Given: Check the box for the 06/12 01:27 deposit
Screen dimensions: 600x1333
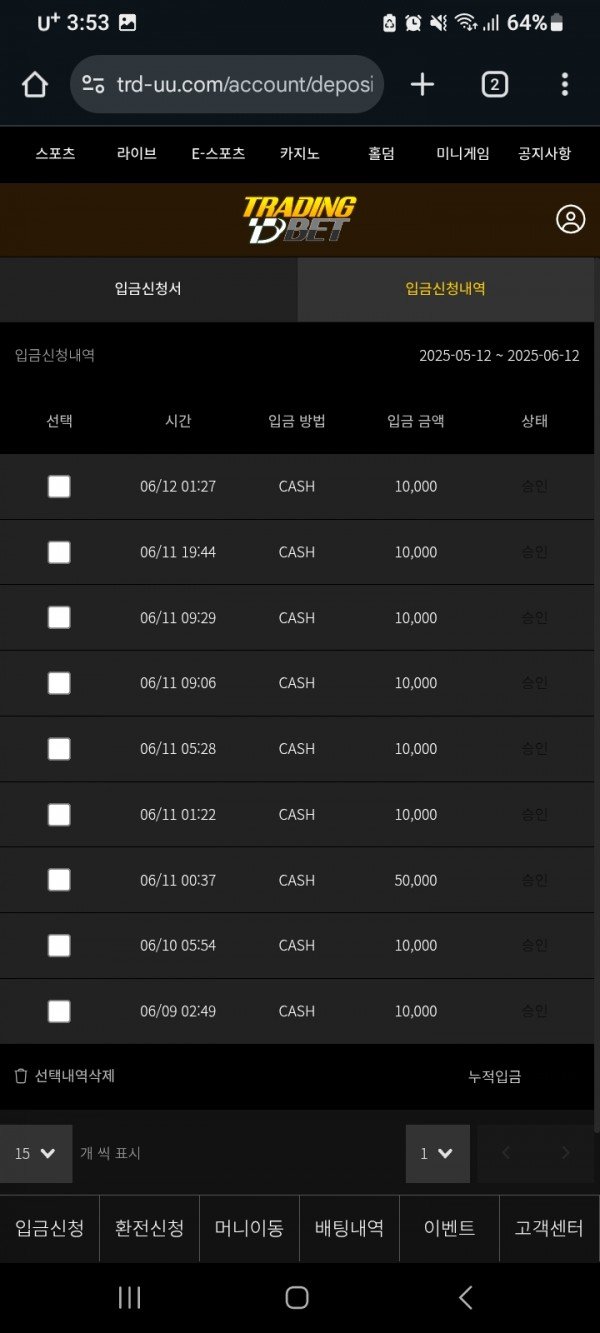Looking at the screenshot, I should coord(59,486).
